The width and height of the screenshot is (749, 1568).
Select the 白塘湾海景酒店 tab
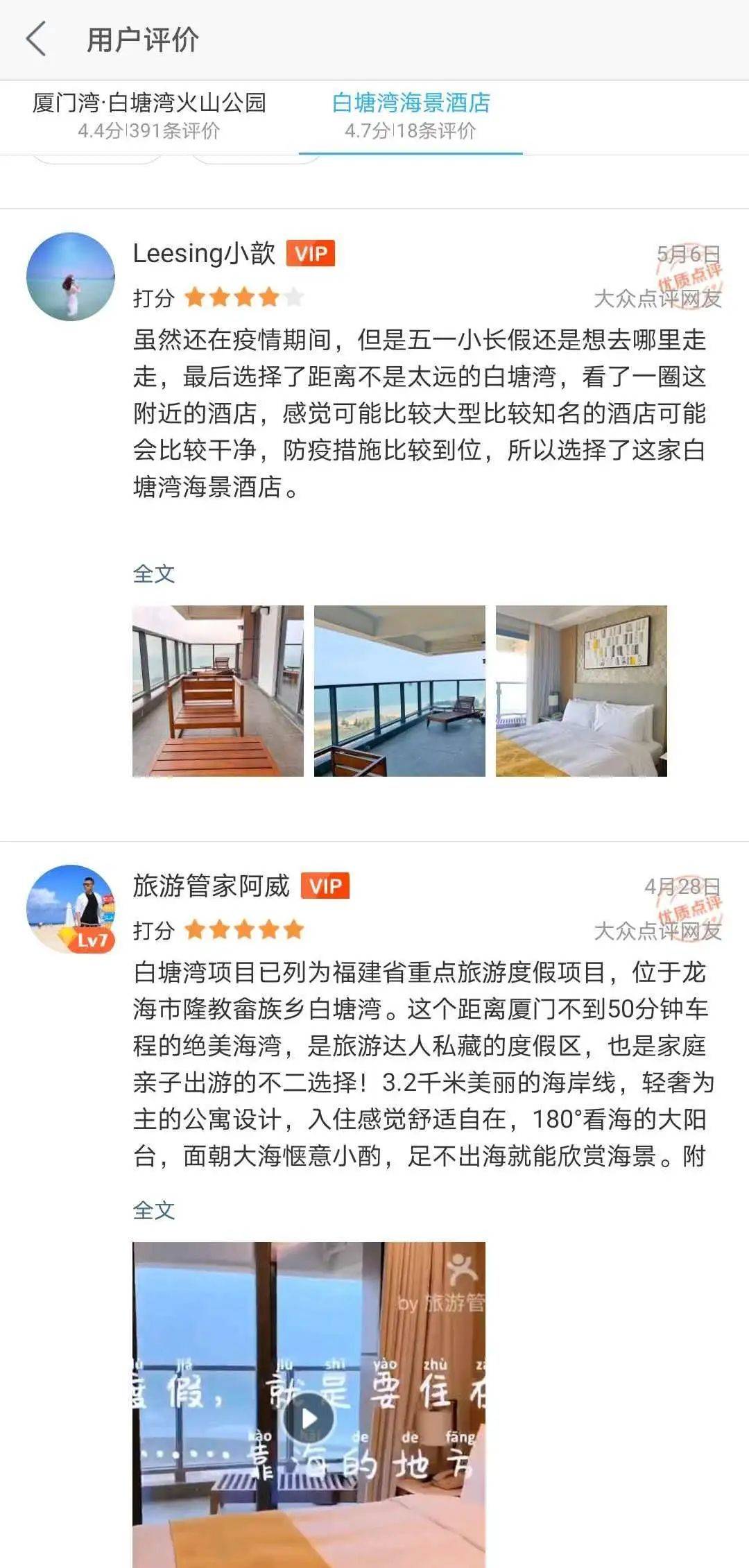(x=411, y=114)
